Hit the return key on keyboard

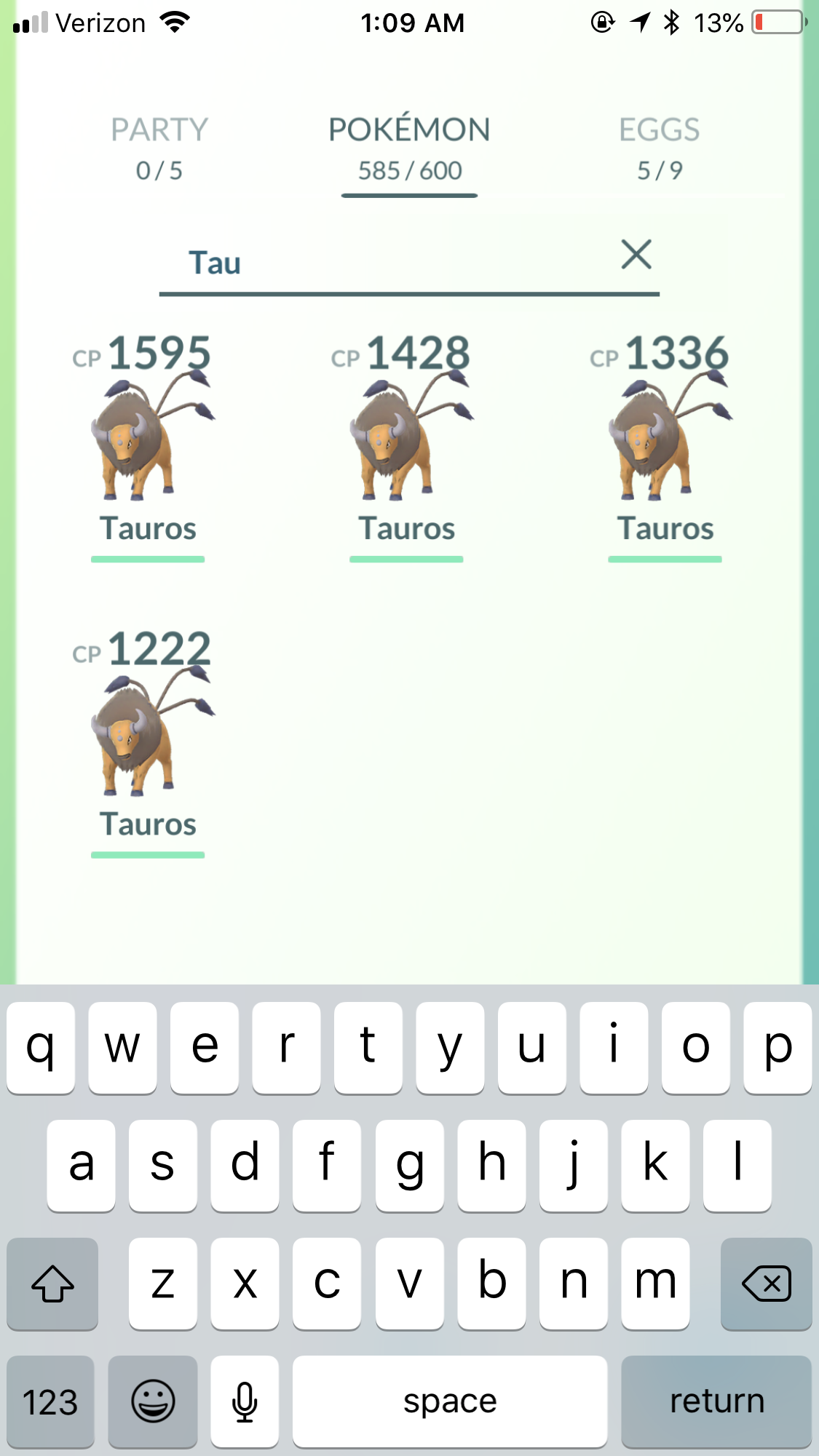(x=716, y=1401)
